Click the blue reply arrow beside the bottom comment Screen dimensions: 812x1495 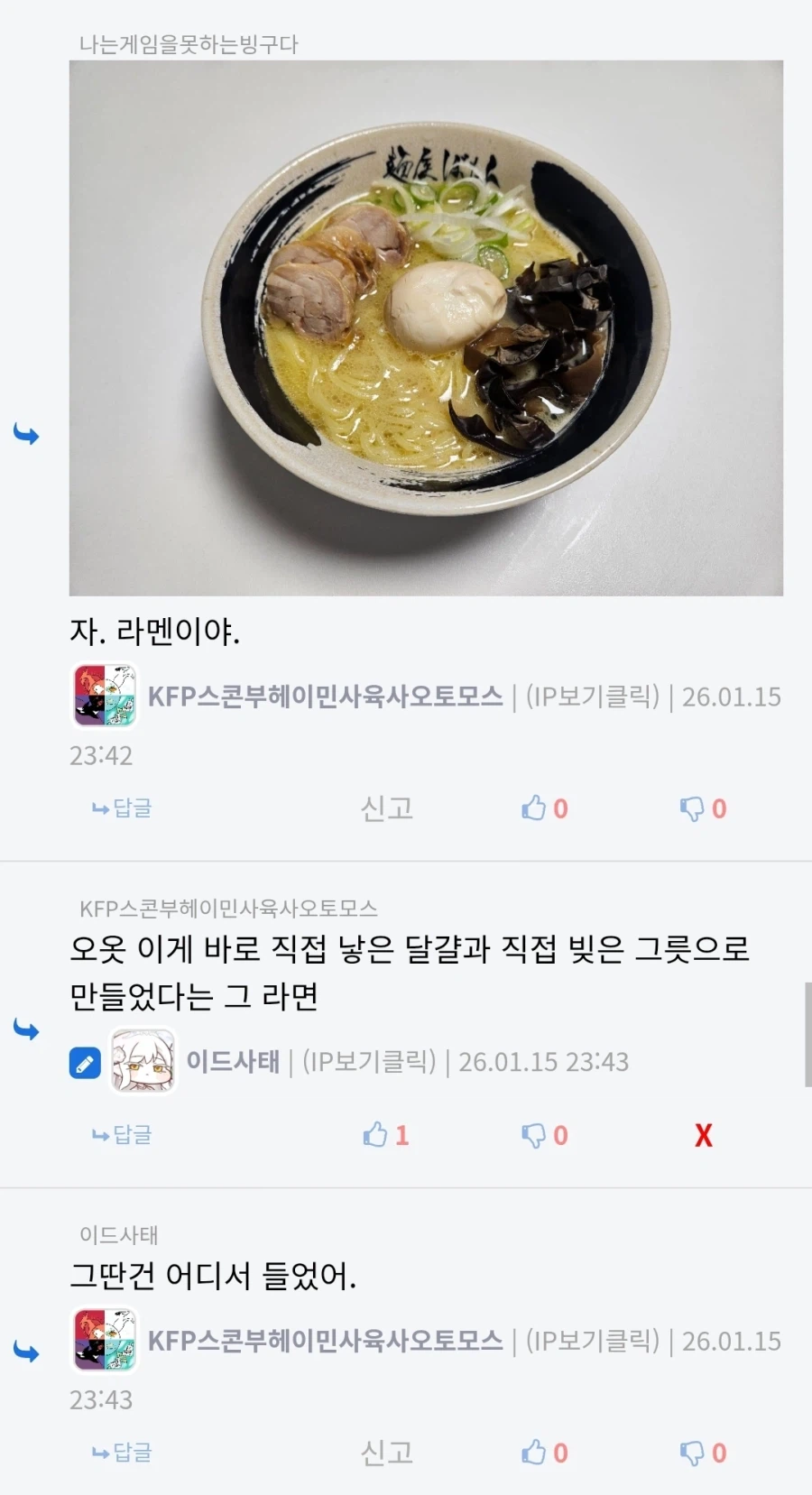pyautogui.click(x=26, y=1352)
